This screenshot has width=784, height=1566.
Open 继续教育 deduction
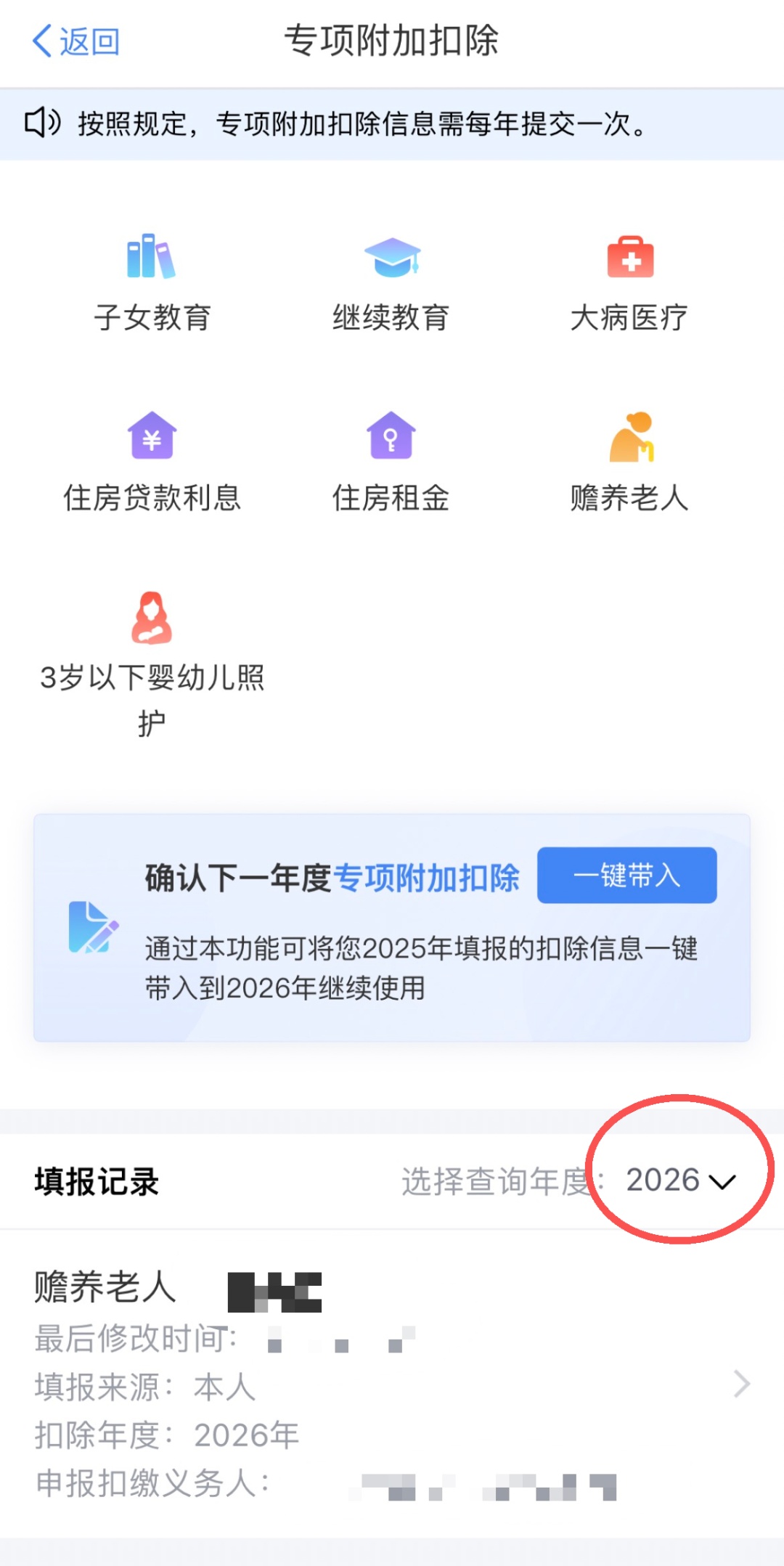[x=391, y=282]
